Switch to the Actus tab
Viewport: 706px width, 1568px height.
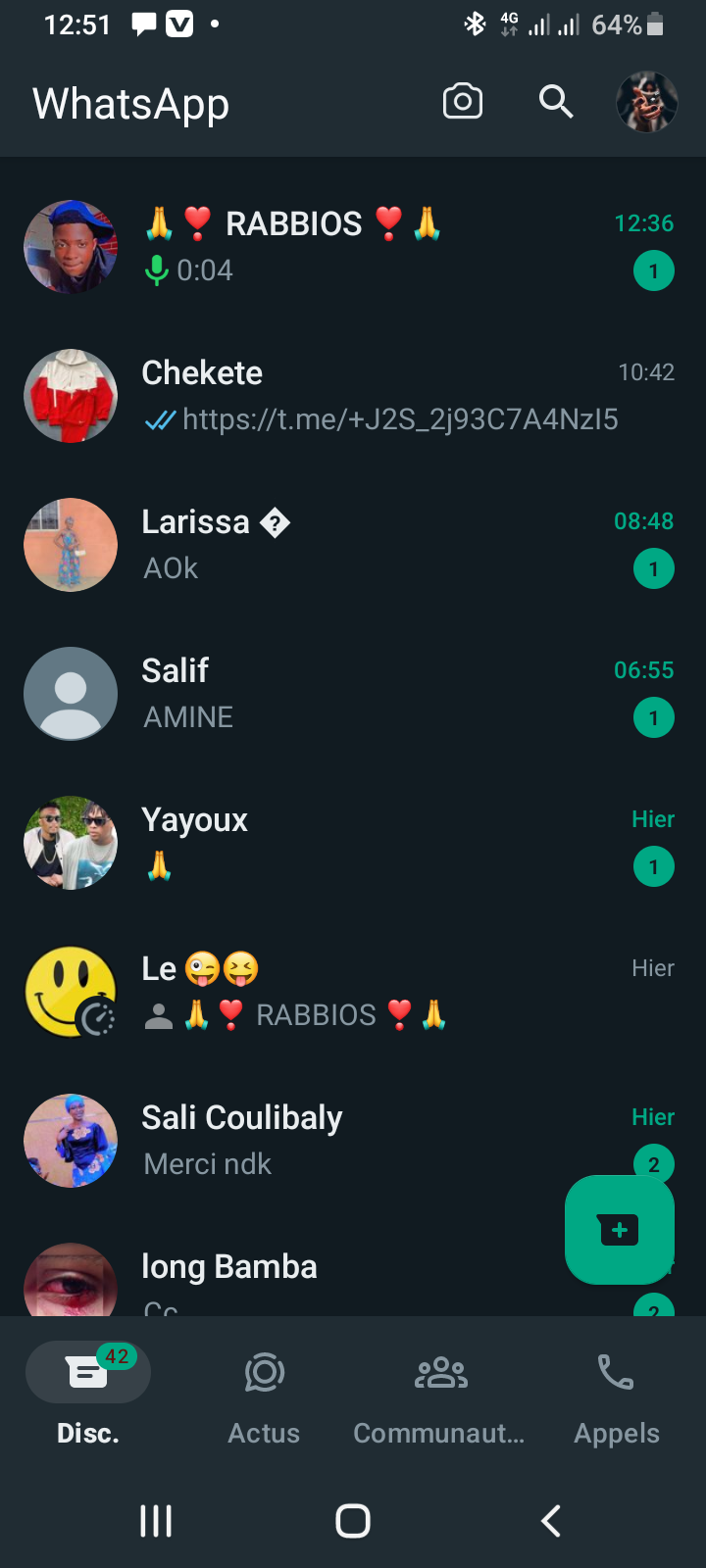tap(264, 1397)
